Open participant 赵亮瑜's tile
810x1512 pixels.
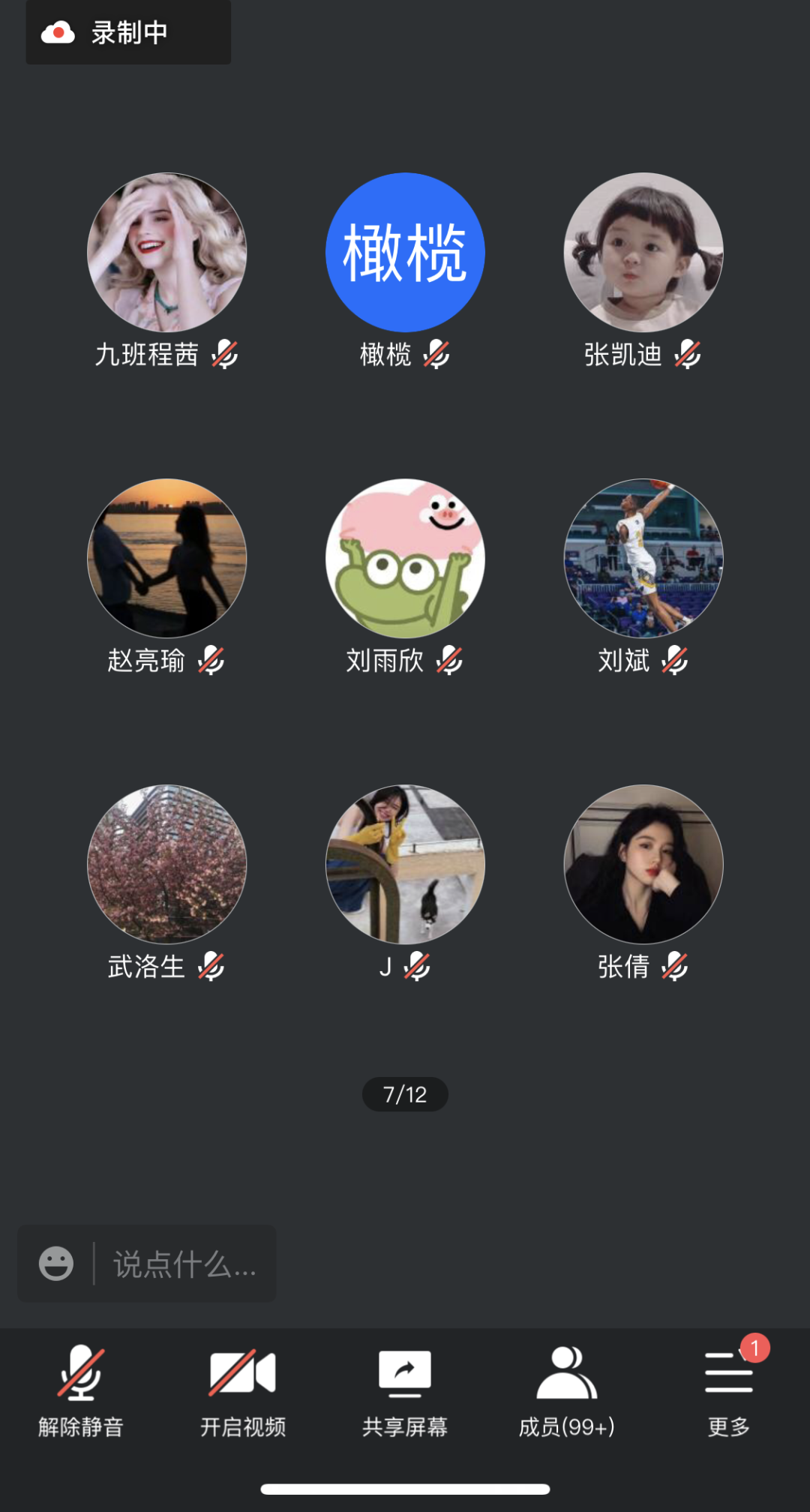tap(166, 559)
